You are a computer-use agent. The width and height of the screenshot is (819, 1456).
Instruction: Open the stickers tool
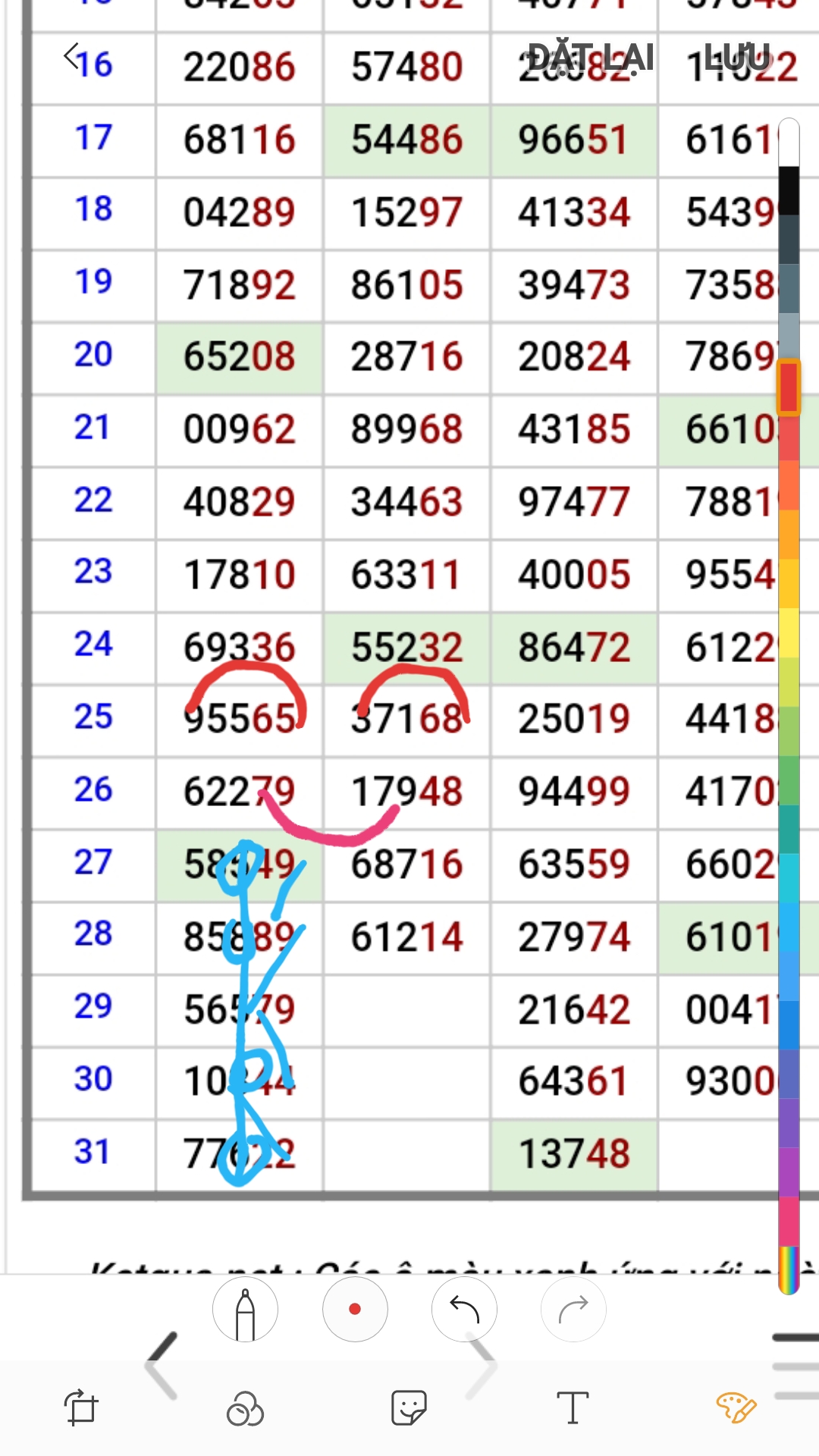409,1408
